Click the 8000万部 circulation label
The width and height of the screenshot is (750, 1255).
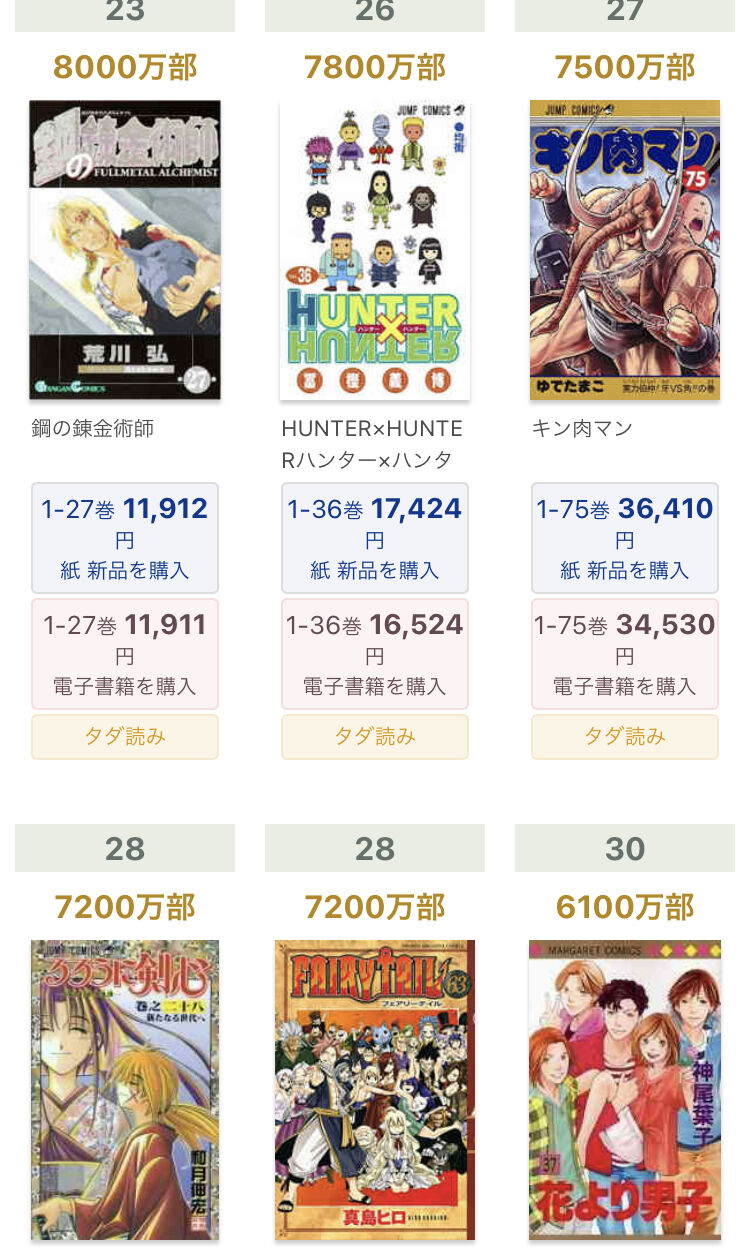(x=124, y=67)
